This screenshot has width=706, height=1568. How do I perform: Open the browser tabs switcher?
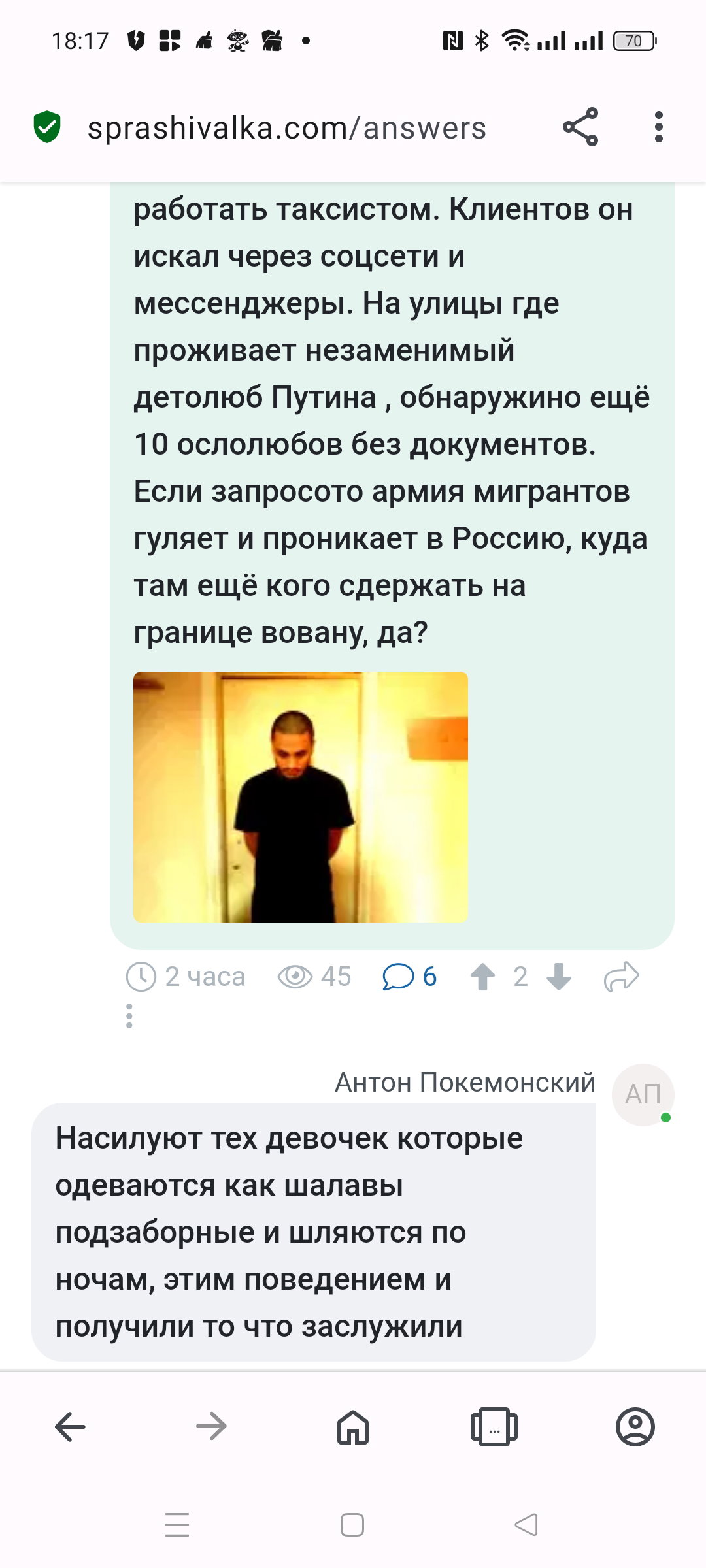494,1426
